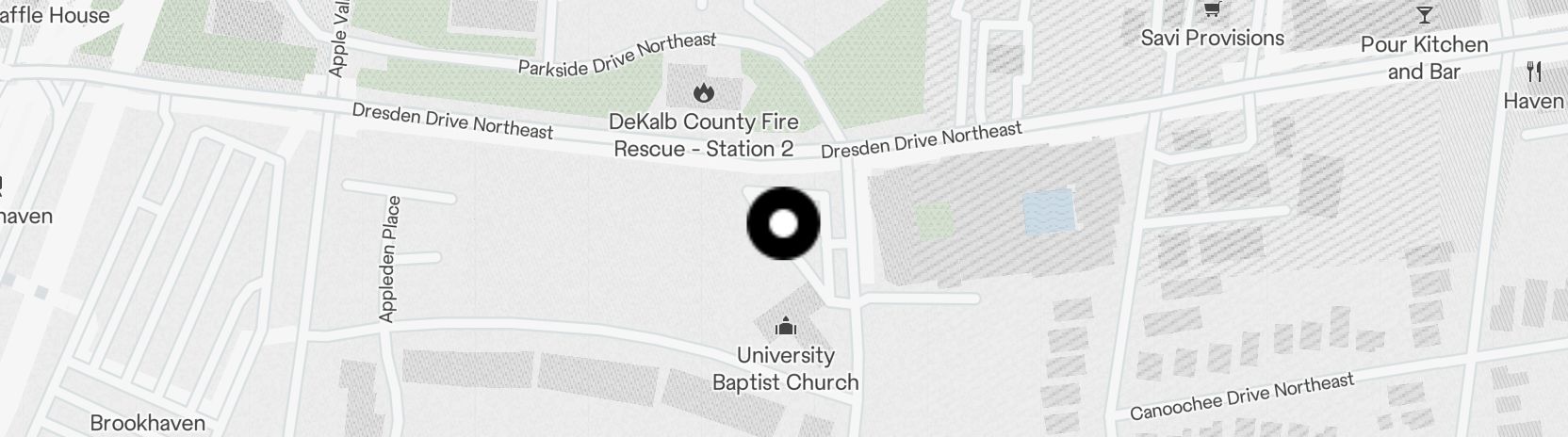Open University Baptist Church place marker
This screenshot has height=437, width=1568.
(785, 328)
